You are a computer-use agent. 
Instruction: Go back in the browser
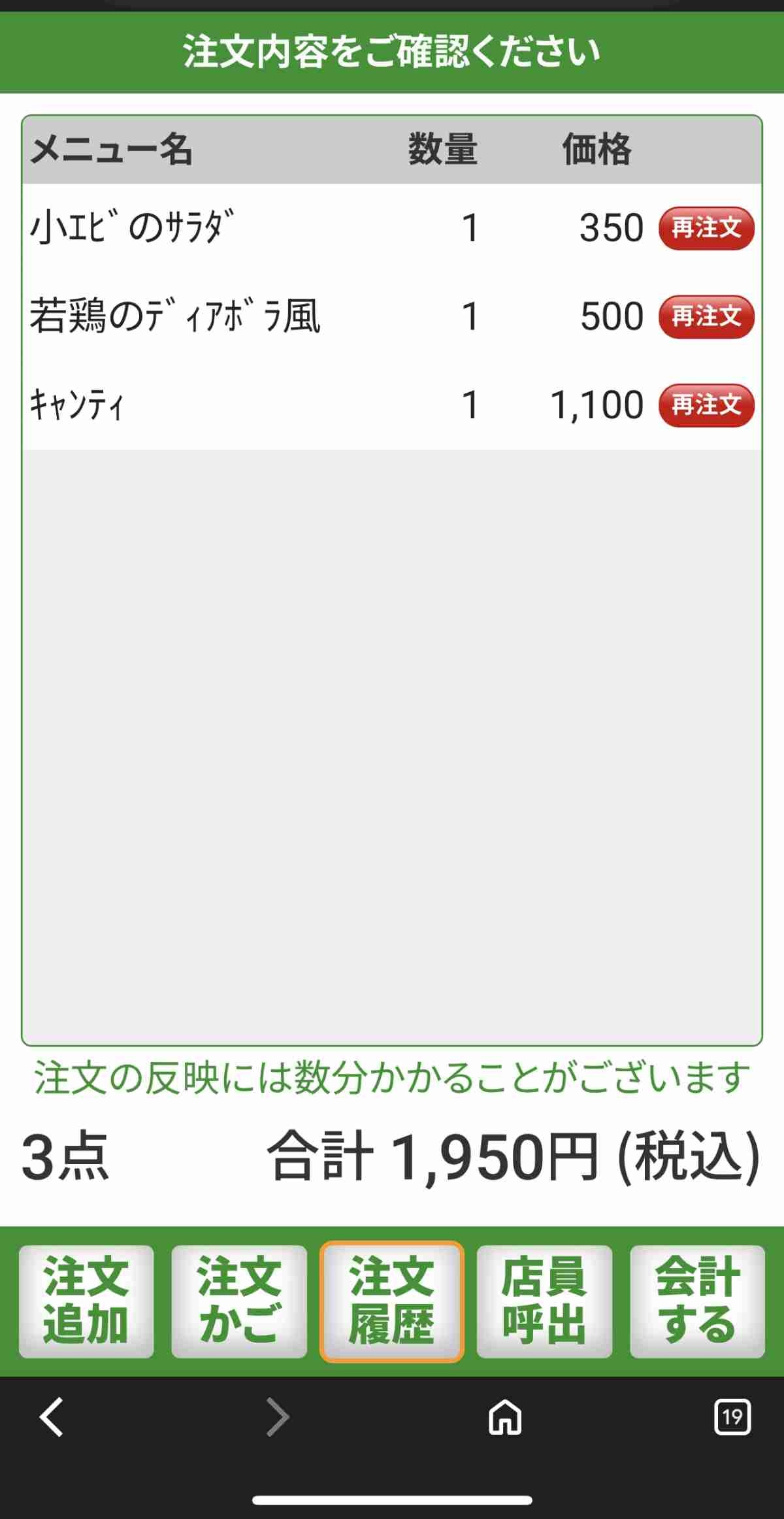52,1417
